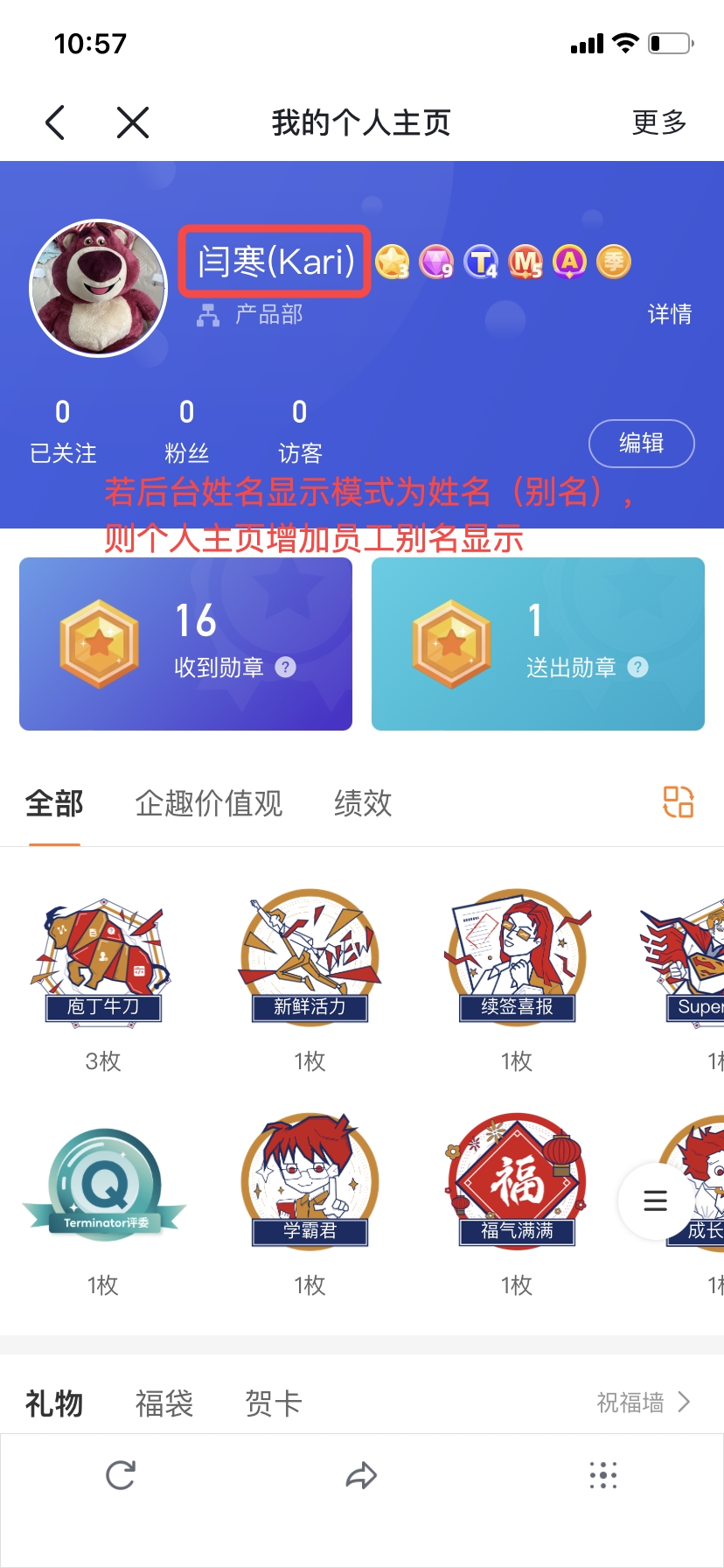The image size is (724, 1568).
Task: Refresh the page from the bottom bar
Action: pos(121,1475)
